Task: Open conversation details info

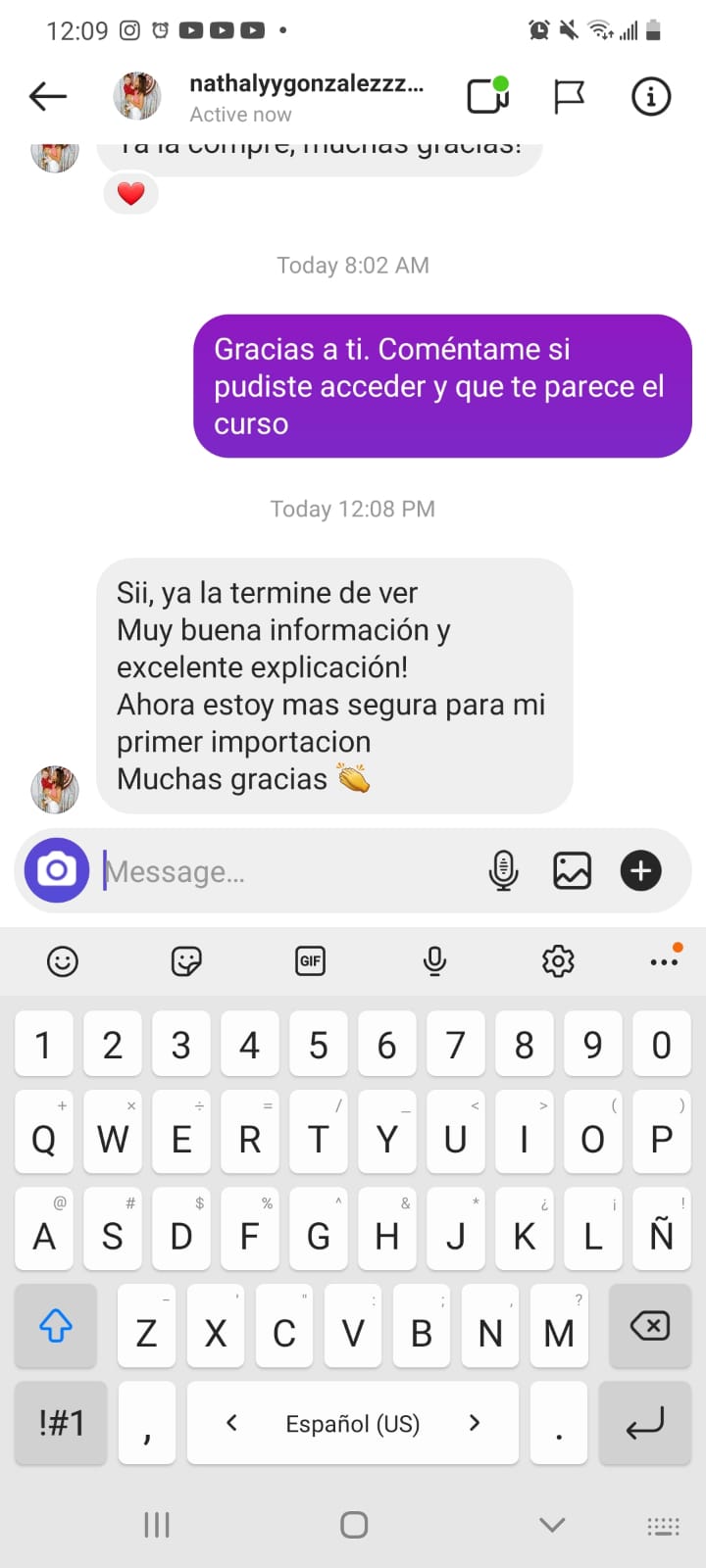Action: [651, 96]
